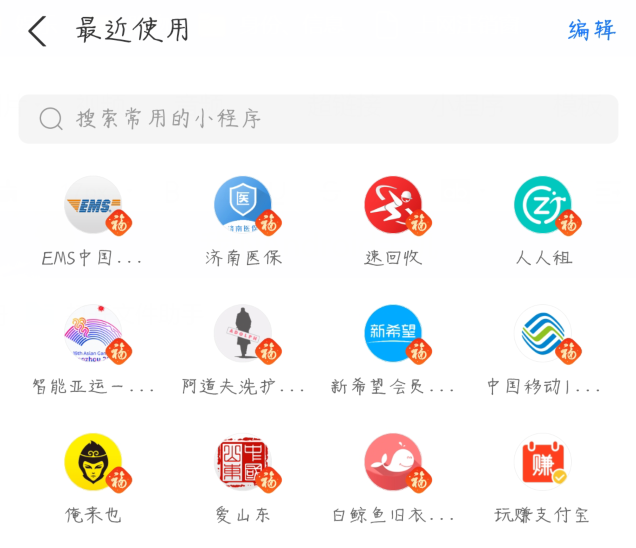Launch 玩赚支付宝 mini program
This screenshot has height=548, width=636.
click(543, 463)
